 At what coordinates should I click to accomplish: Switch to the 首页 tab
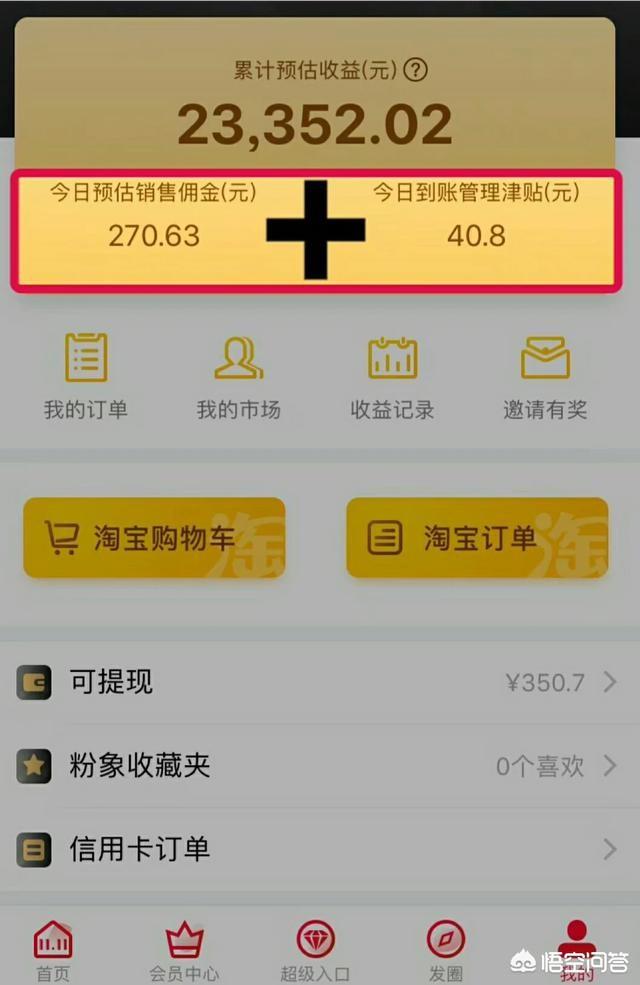point(53,950)
